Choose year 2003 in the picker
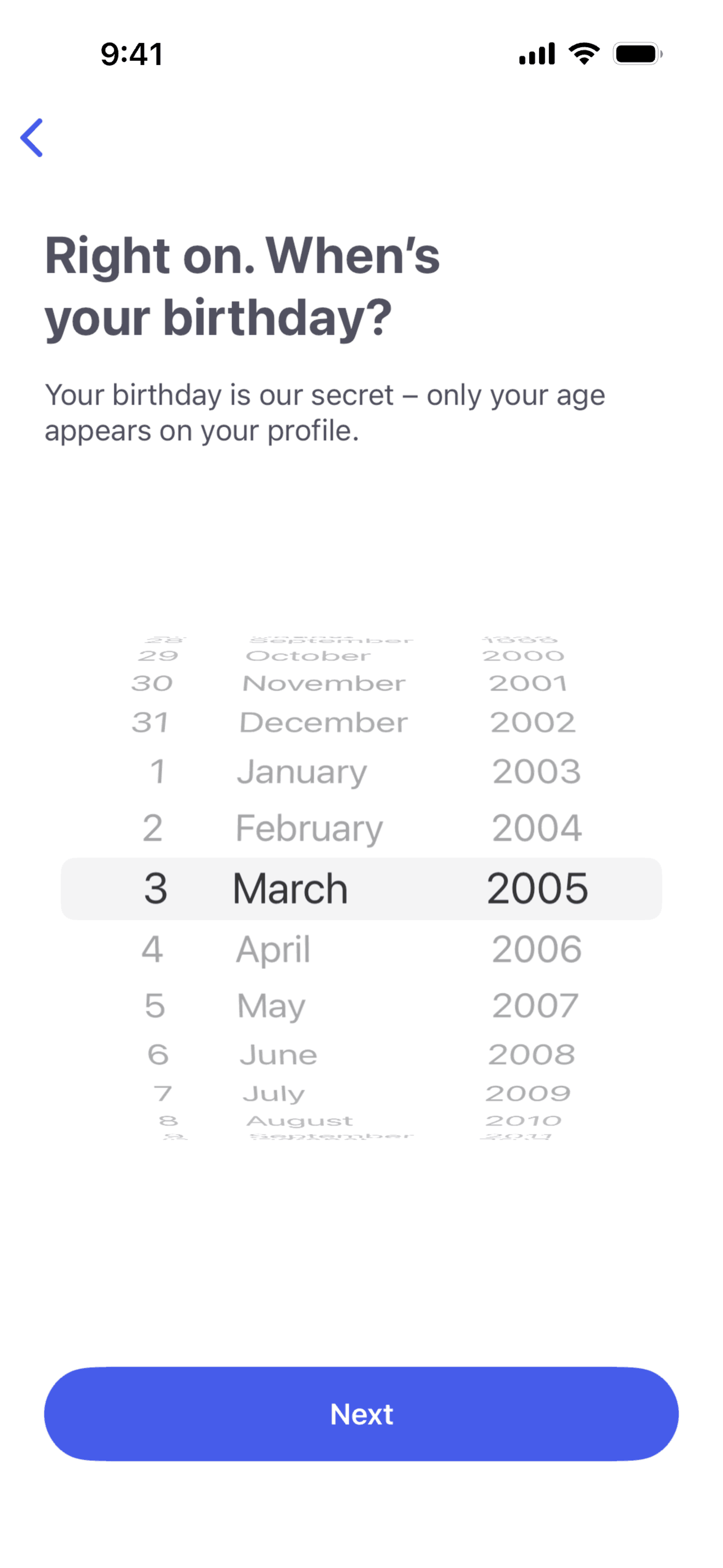Viewport: 723px width, 1568px height. 537,771
